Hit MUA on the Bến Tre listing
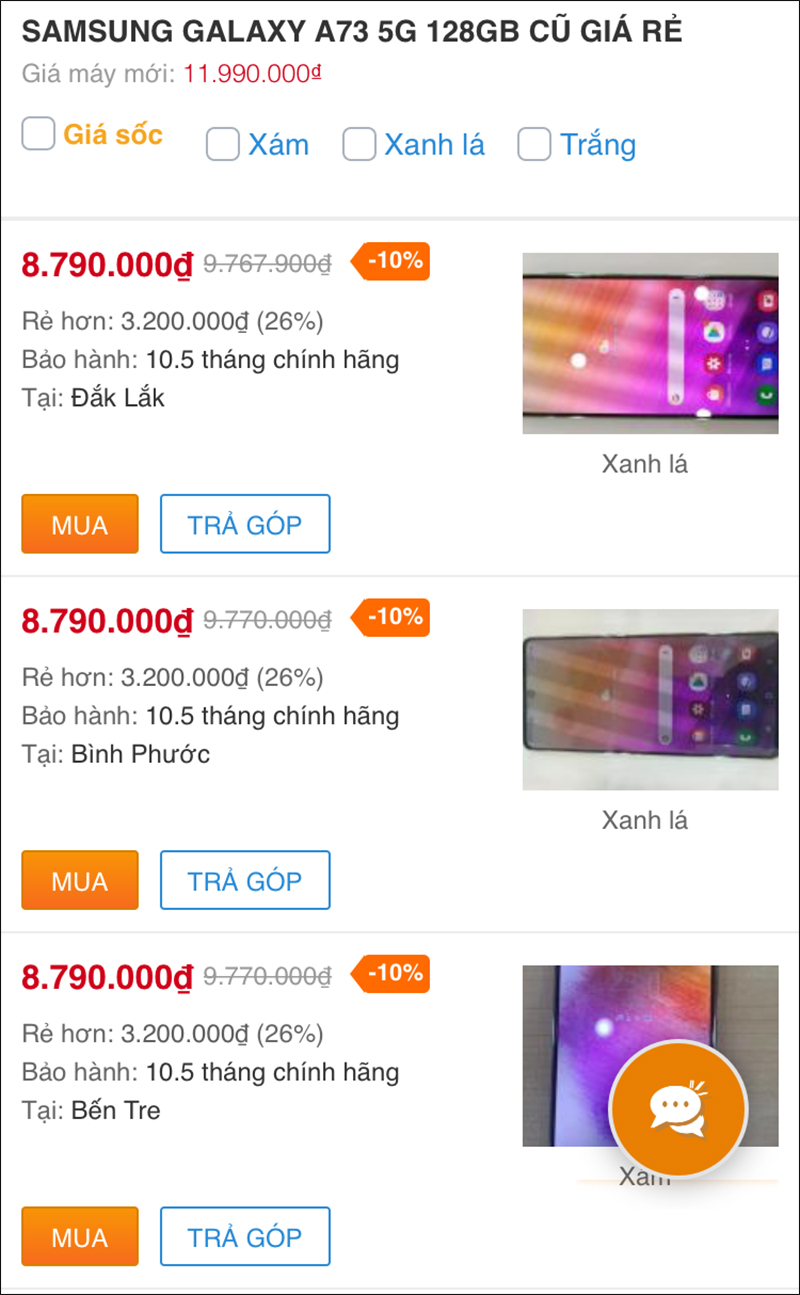The width and height of the screenshot is (800, 1295). (x=79, y=1237)
